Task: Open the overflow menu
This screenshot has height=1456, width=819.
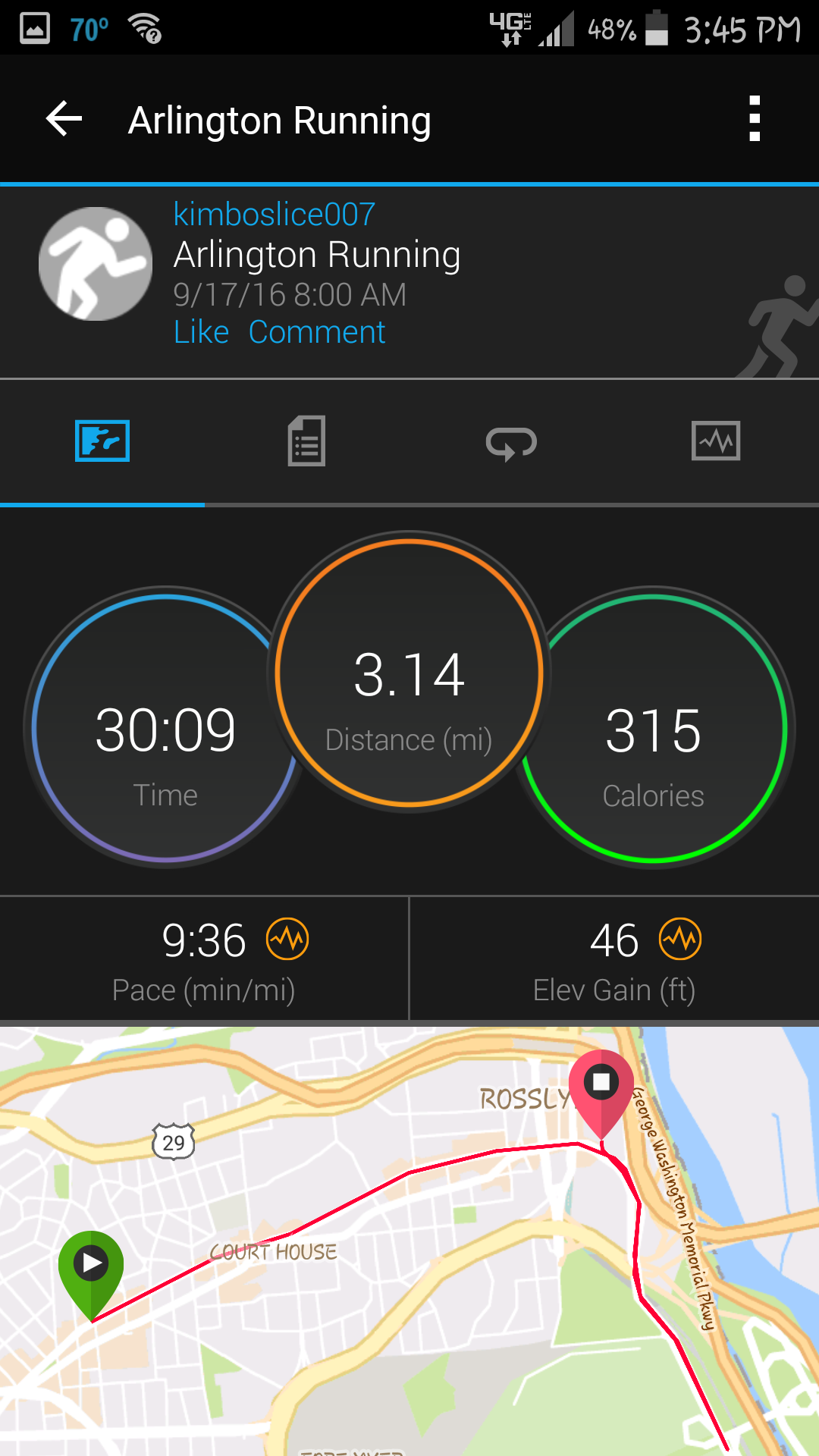Action: click(x=754, y=119)
